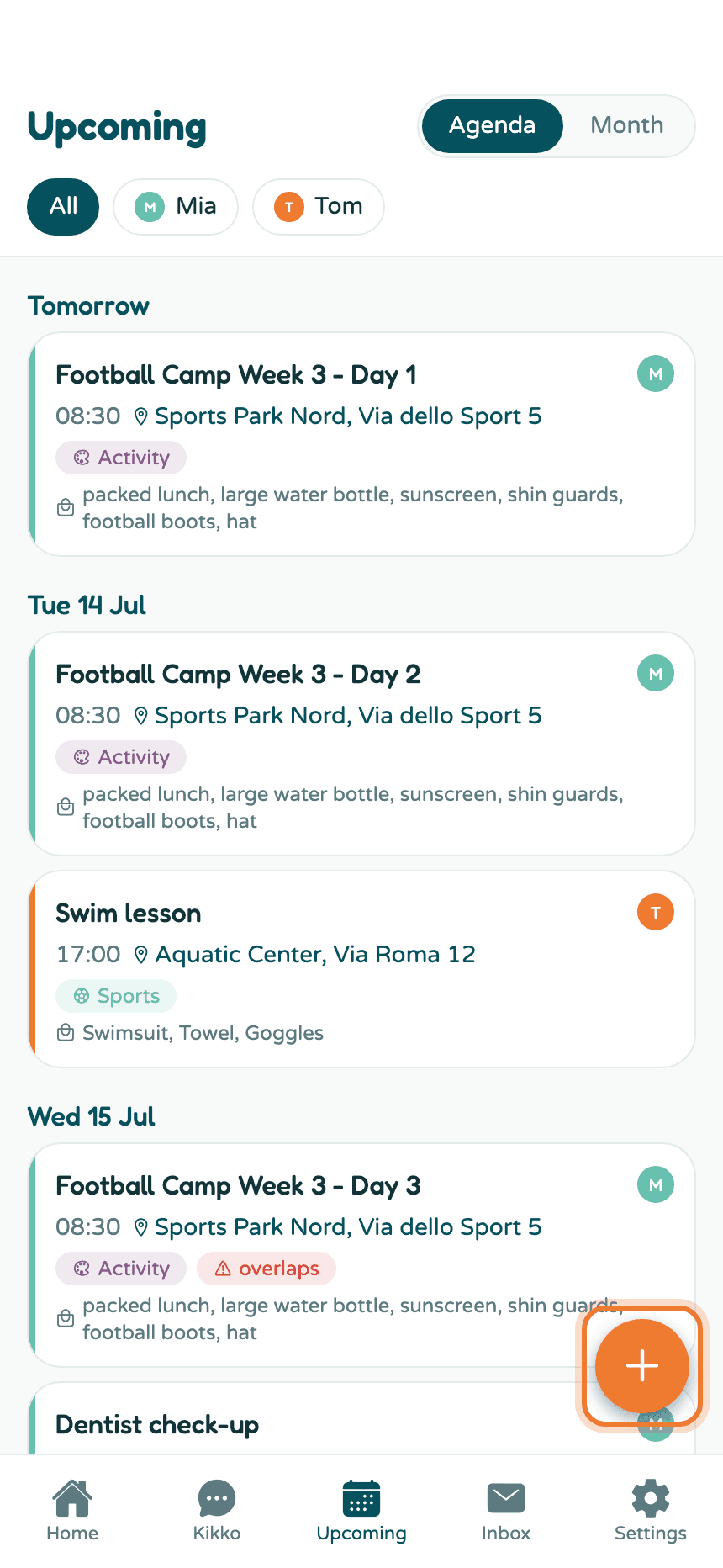723x1568 pixels.
Task: Open Football Camp Week 3 - Day 3
Action: [361, 1255]
